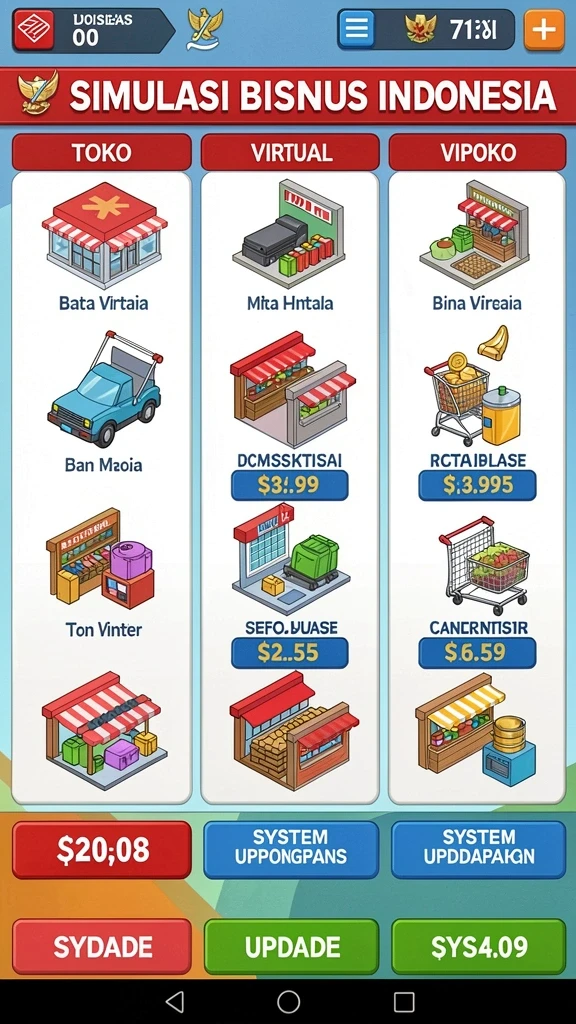
Task: Buy CANERNTISIR for $6.59
Action: (x=477, y=652)
